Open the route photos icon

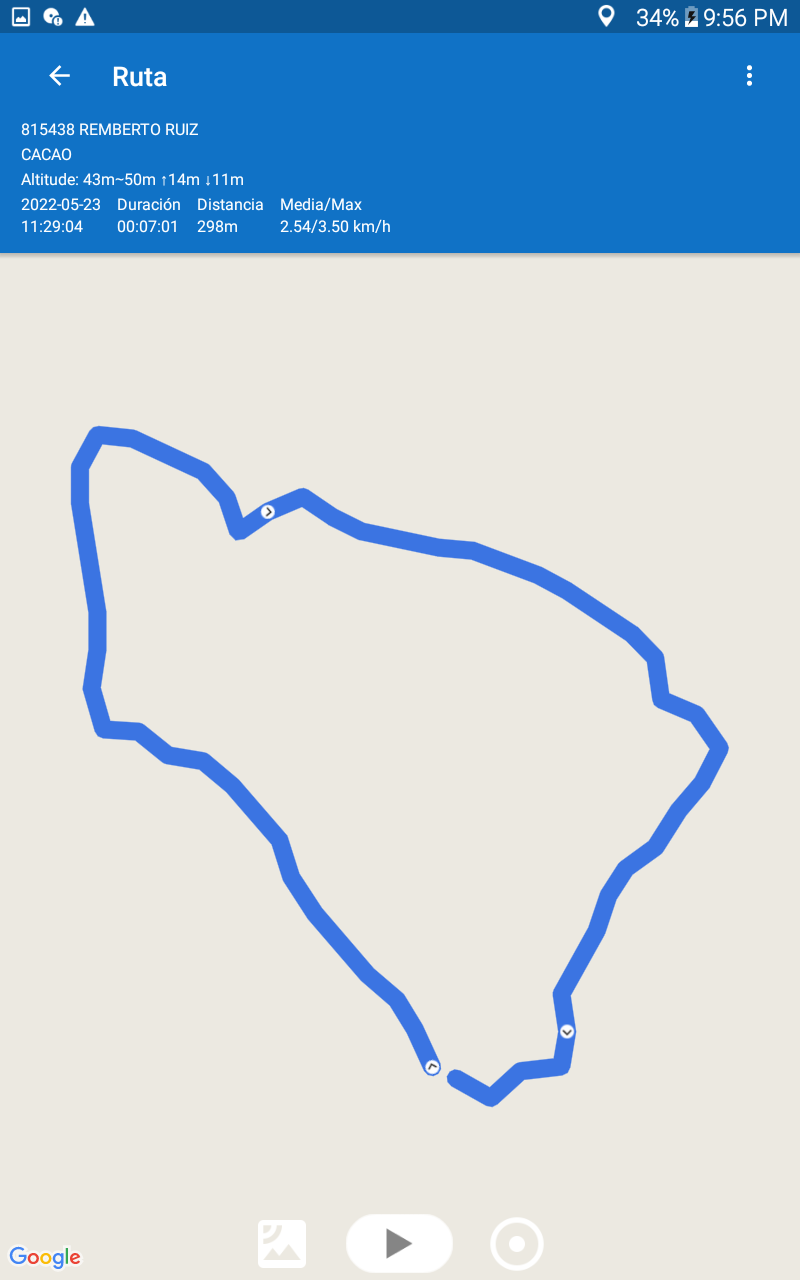[x=282, y=1244]
